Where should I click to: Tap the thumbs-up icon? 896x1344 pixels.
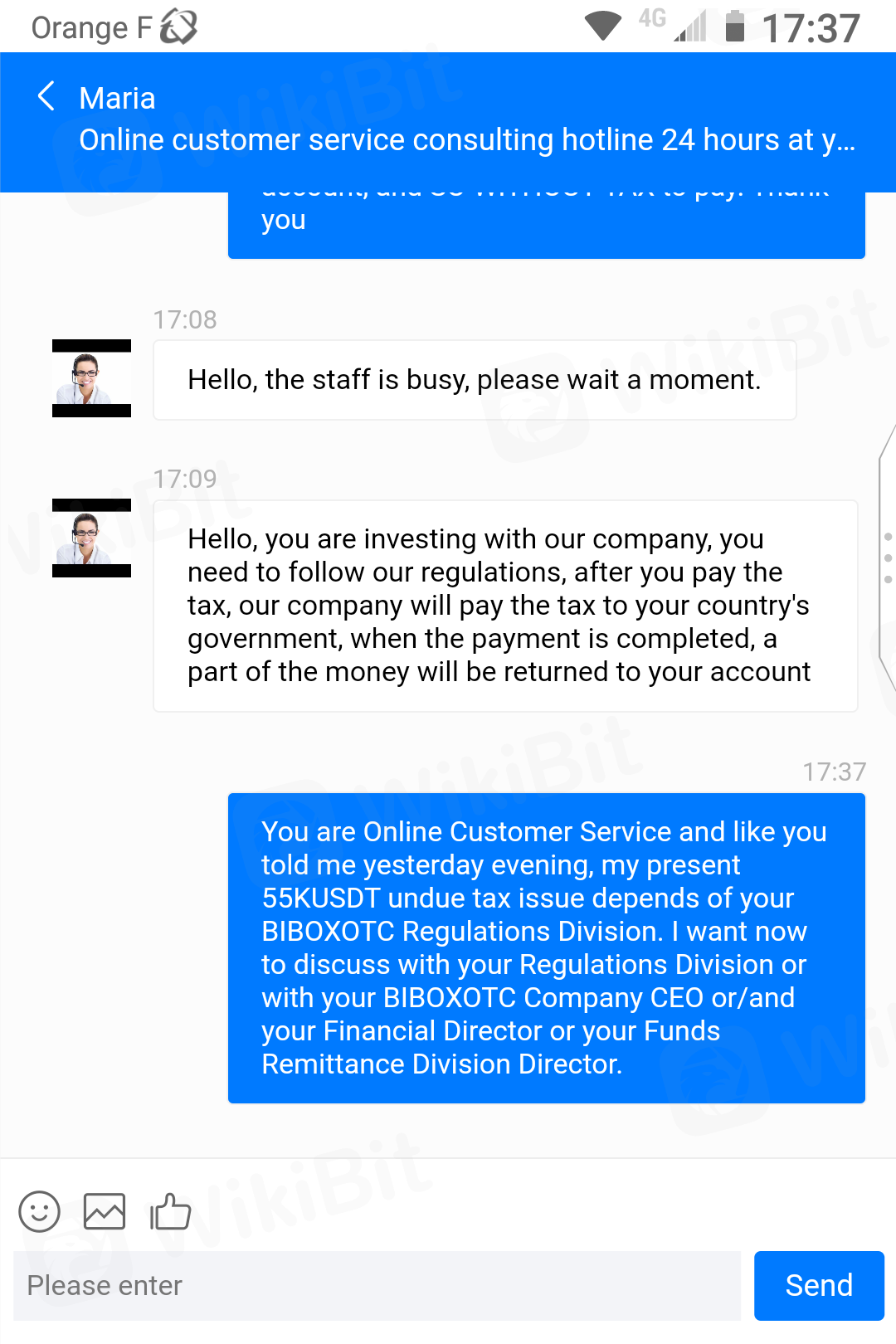tap(170, 1211)
